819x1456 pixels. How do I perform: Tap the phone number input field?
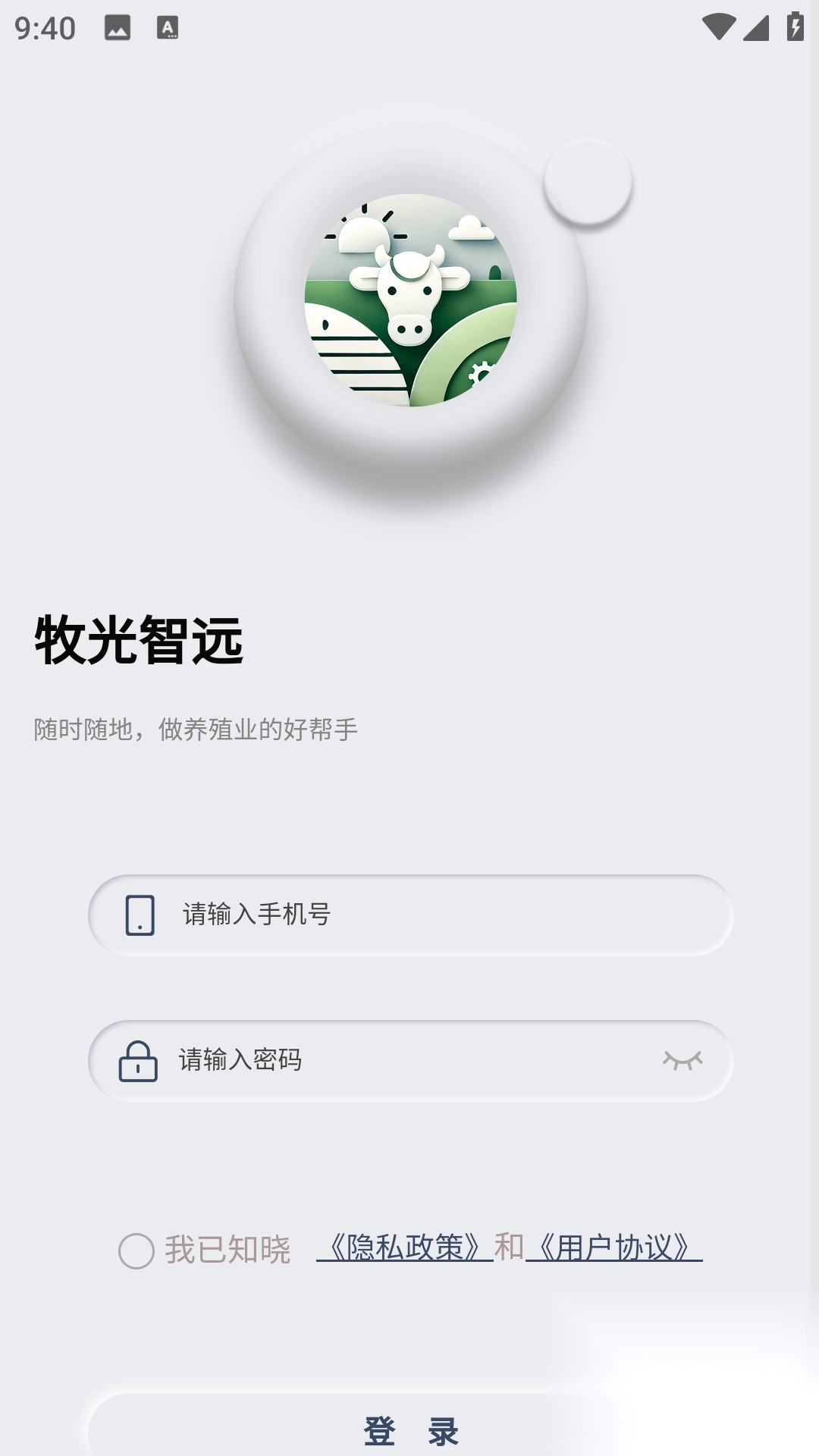tap(425, 915)
